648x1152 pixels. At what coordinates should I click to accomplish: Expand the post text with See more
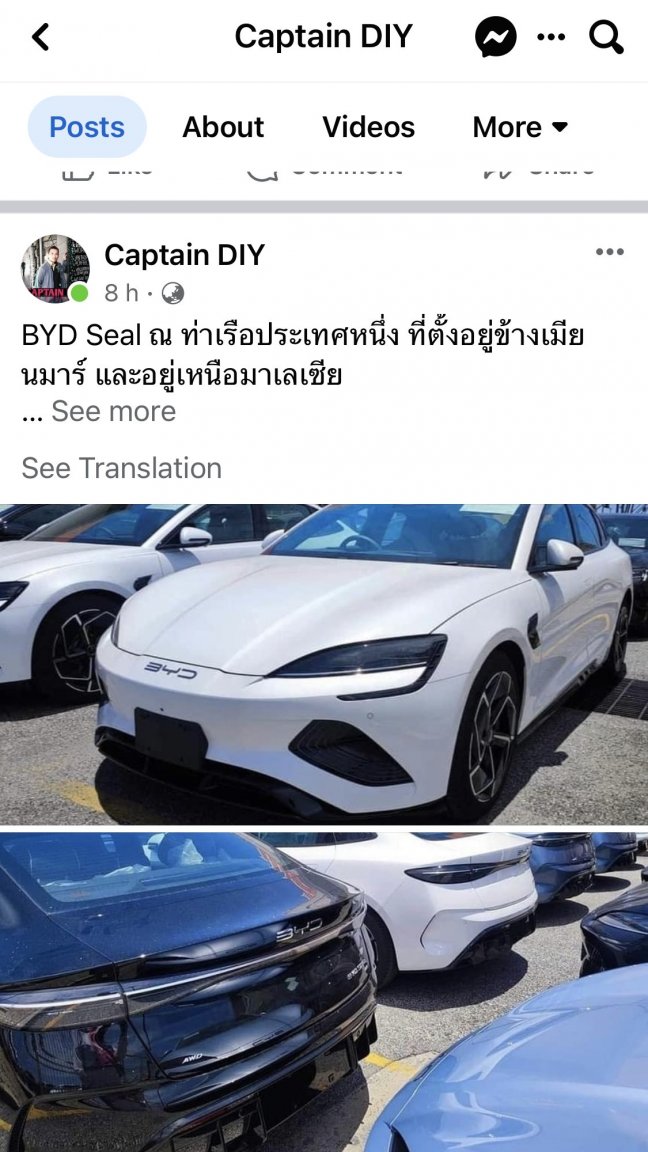(x=113, y=411)
